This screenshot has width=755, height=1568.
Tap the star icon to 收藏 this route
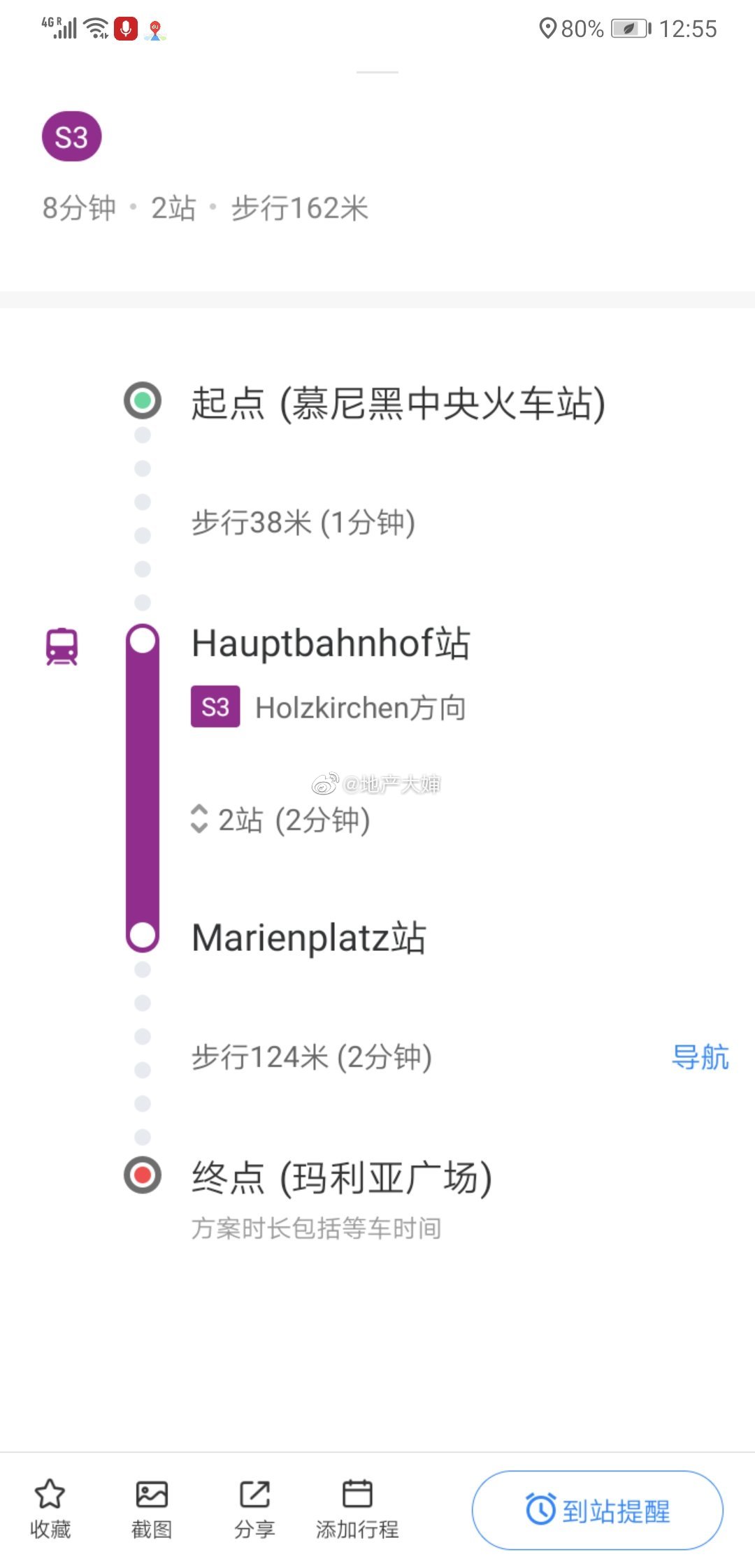[49, 1492]
